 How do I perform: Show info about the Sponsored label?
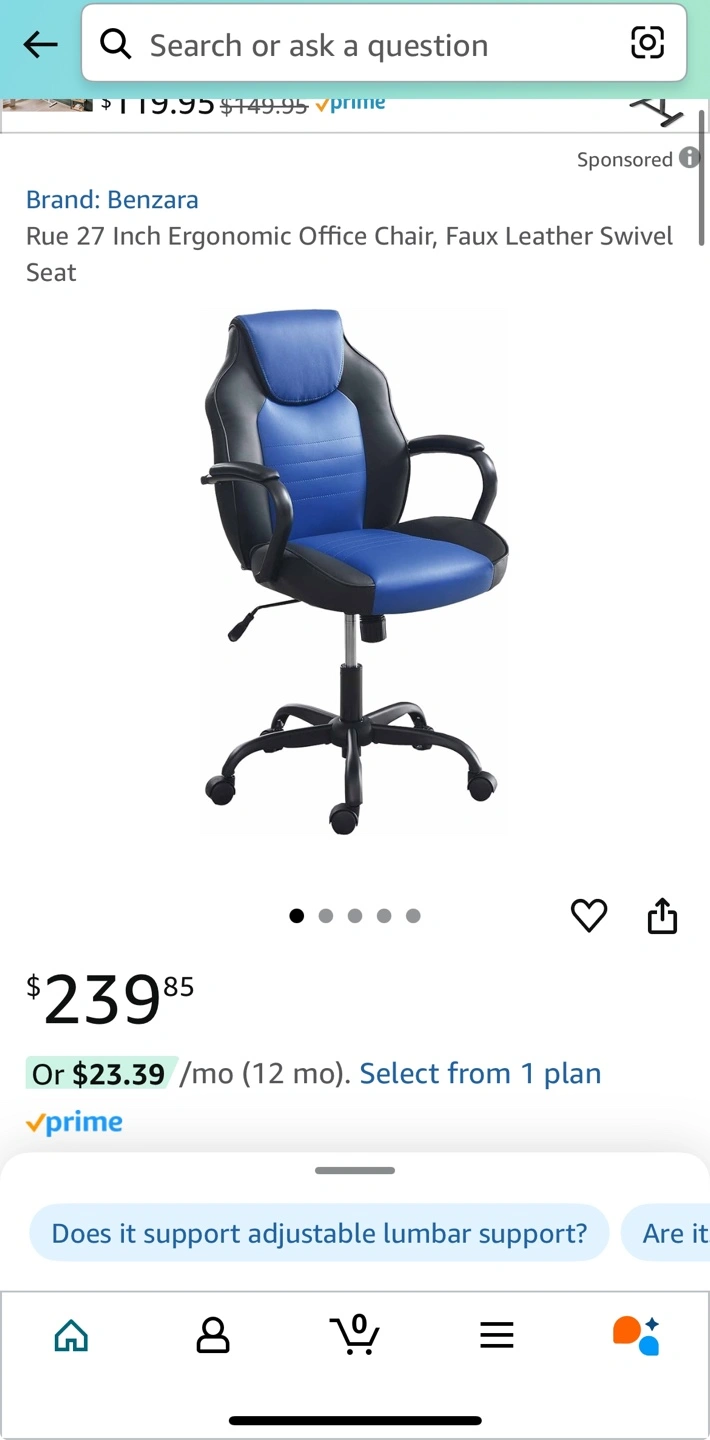689,158
